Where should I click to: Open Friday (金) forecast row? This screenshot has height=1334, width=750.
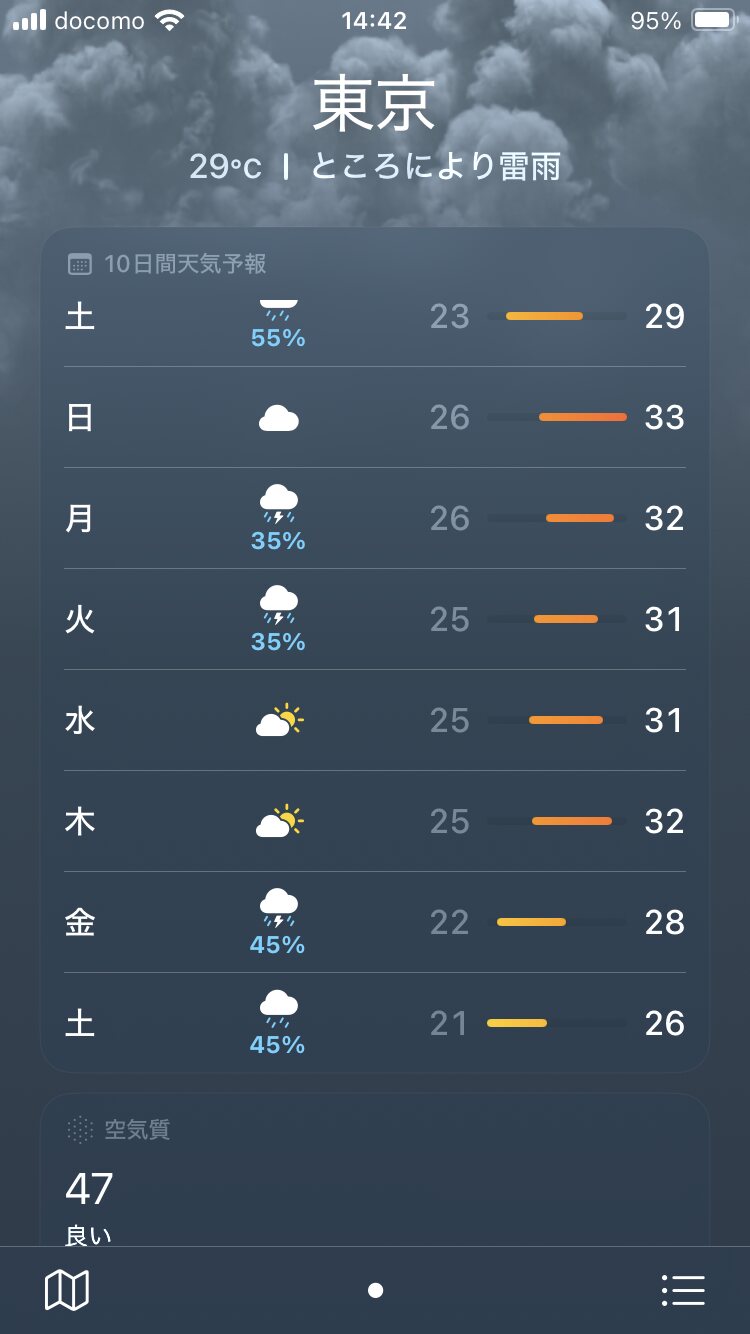375,923
